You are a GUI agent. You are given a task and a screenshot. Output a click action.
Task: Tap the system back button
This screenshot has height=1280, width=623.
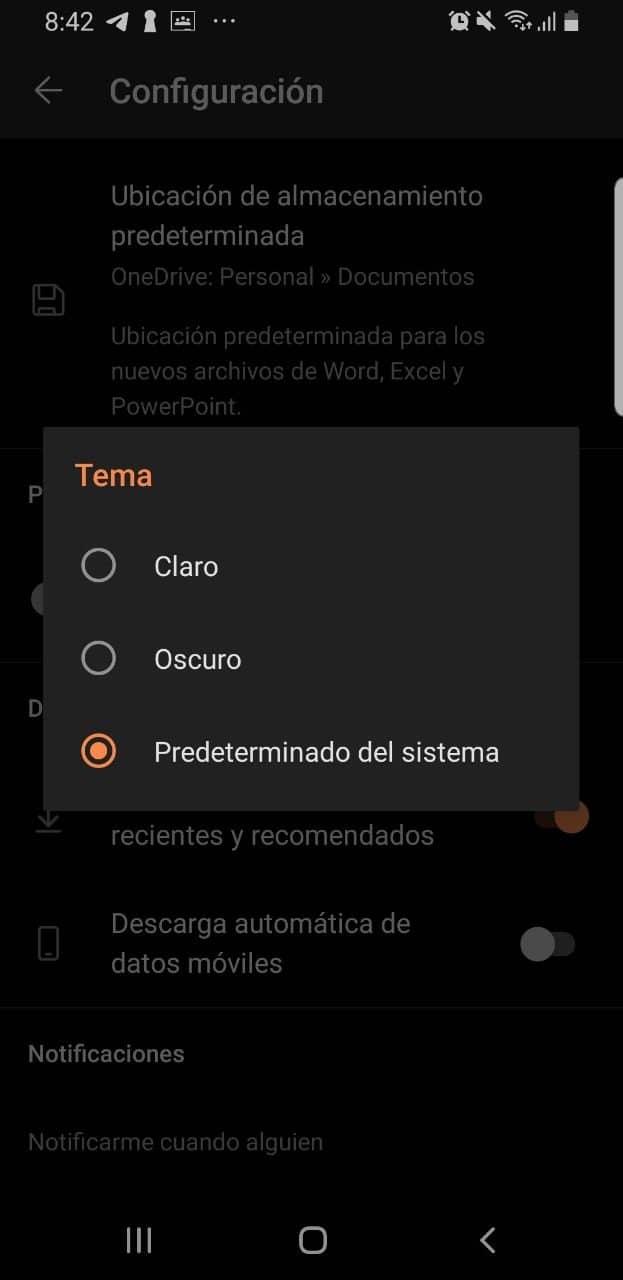click(x=487, y=1240)
